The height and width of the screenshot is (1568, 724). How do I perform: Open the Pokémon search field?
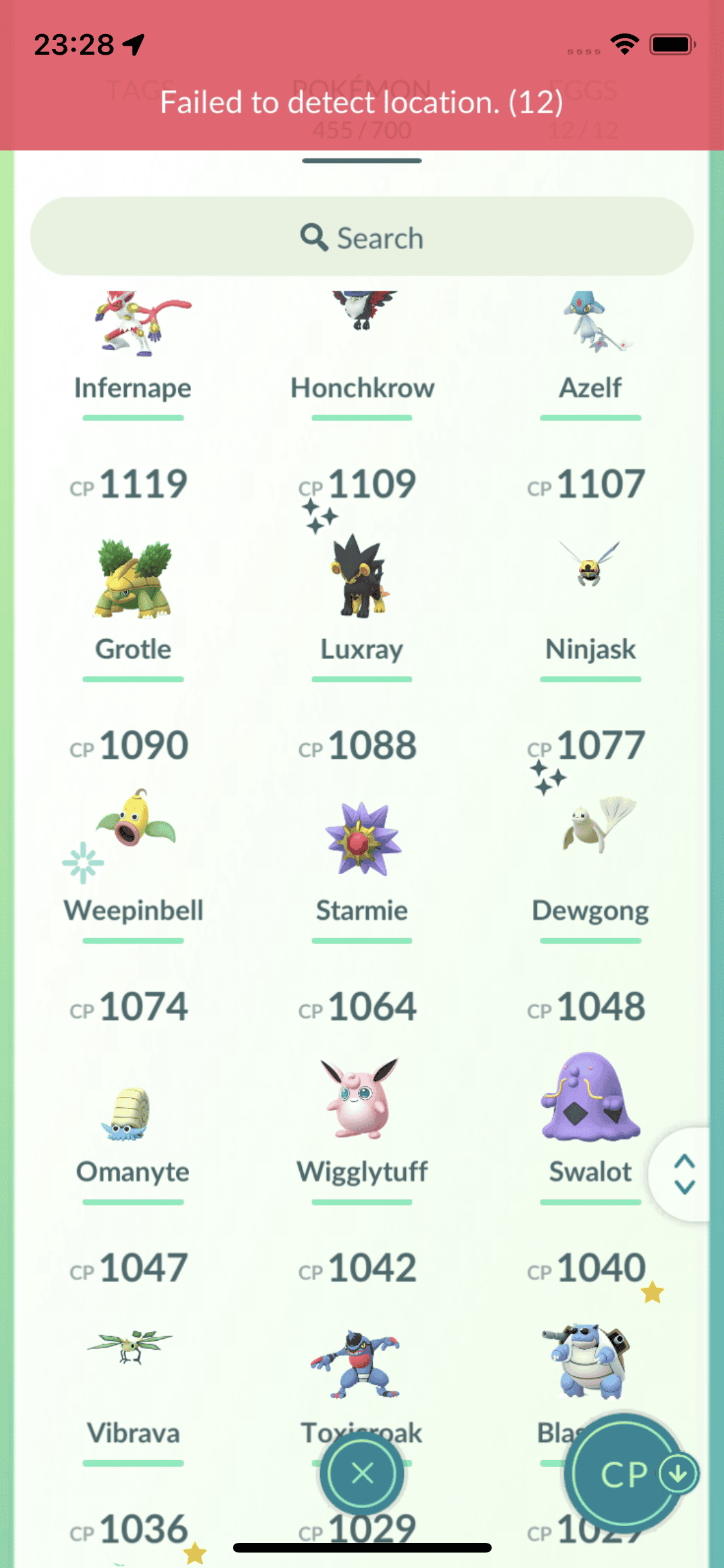pyautogui.click(x=362, y=237)
